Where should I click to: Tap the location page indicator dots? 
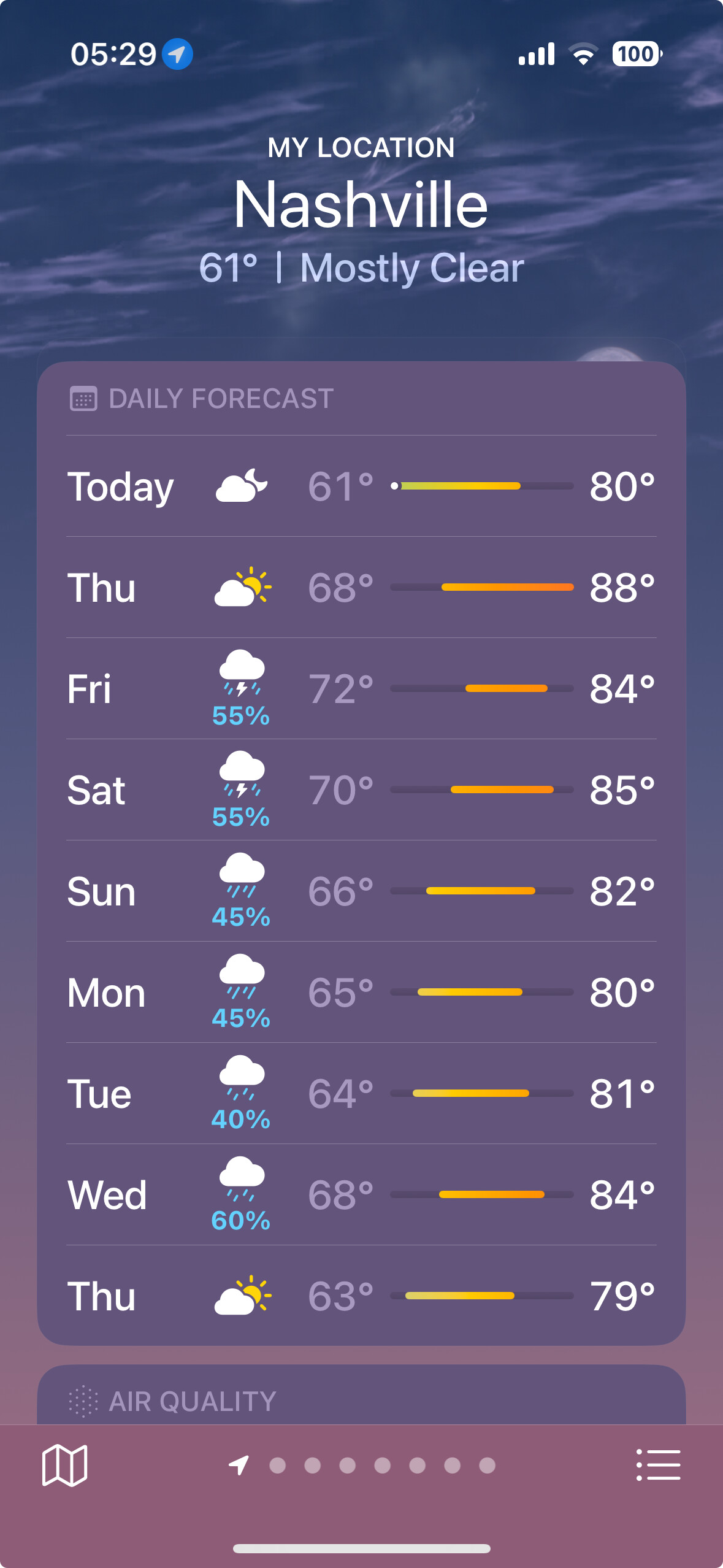click(x=362, y=1466)
